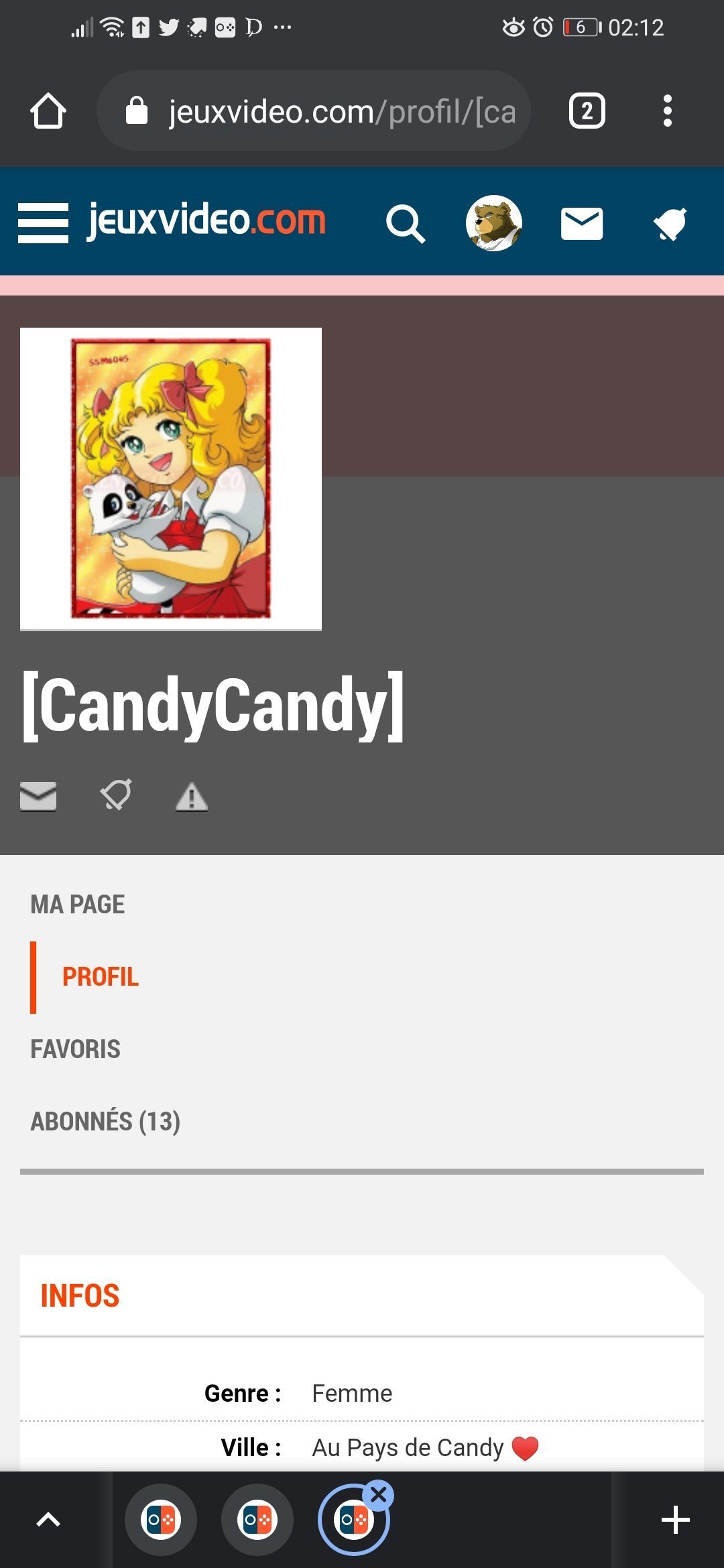Tap the browser home button
The width and height of the screenshot is (724, 1568).
(48, 111)
